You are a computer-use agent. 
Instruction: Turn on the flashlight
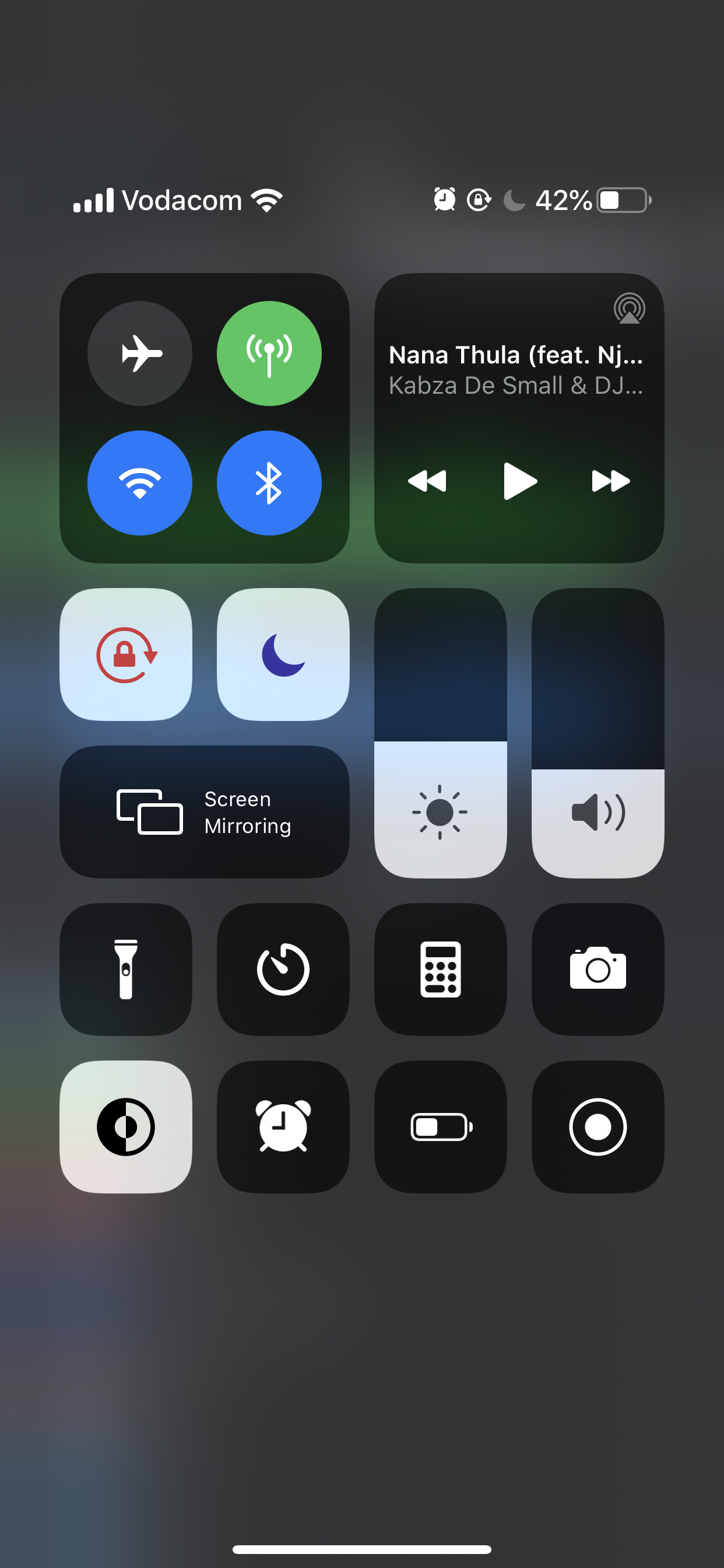(x=126, y=969)
